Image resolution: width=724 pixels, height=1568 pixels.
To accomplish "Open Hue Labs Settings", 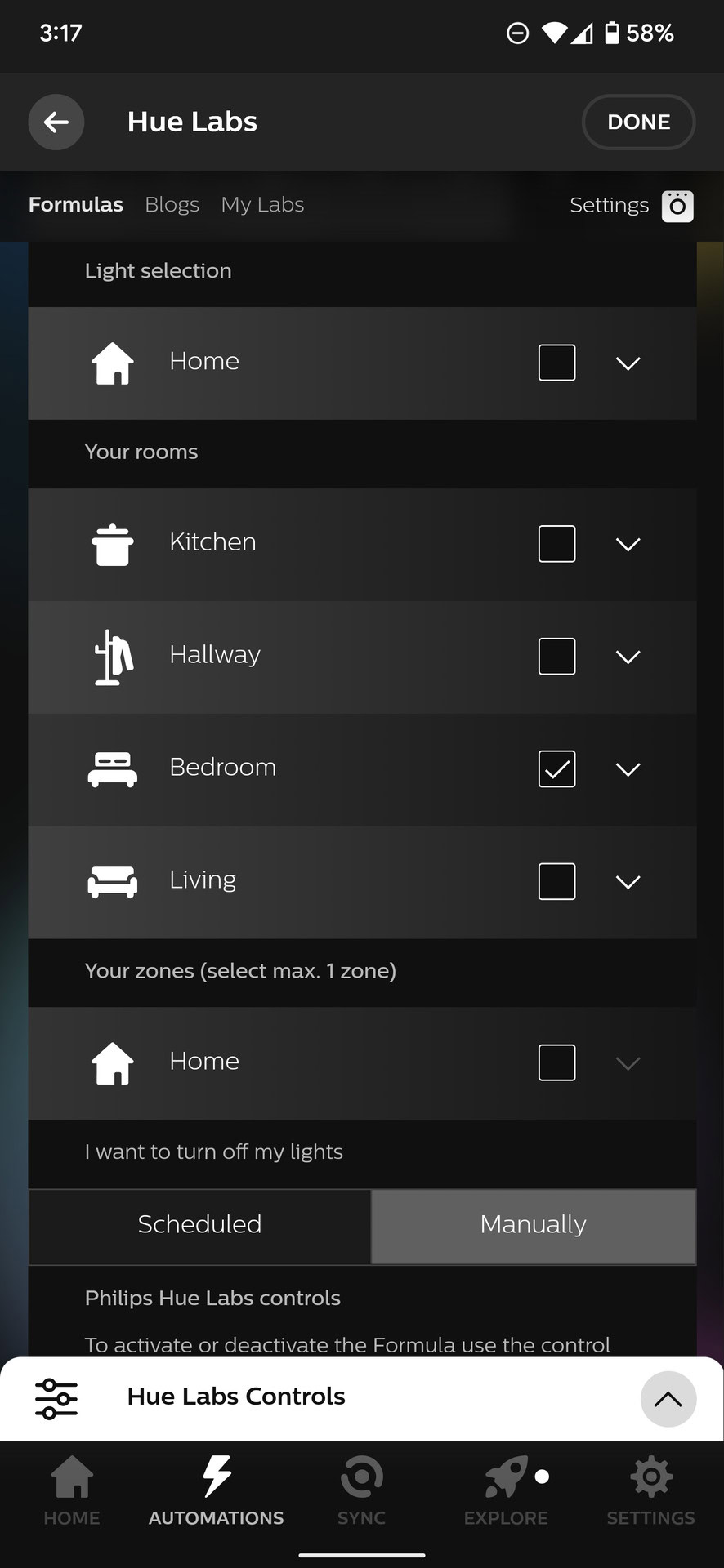I will coord(631,205).
